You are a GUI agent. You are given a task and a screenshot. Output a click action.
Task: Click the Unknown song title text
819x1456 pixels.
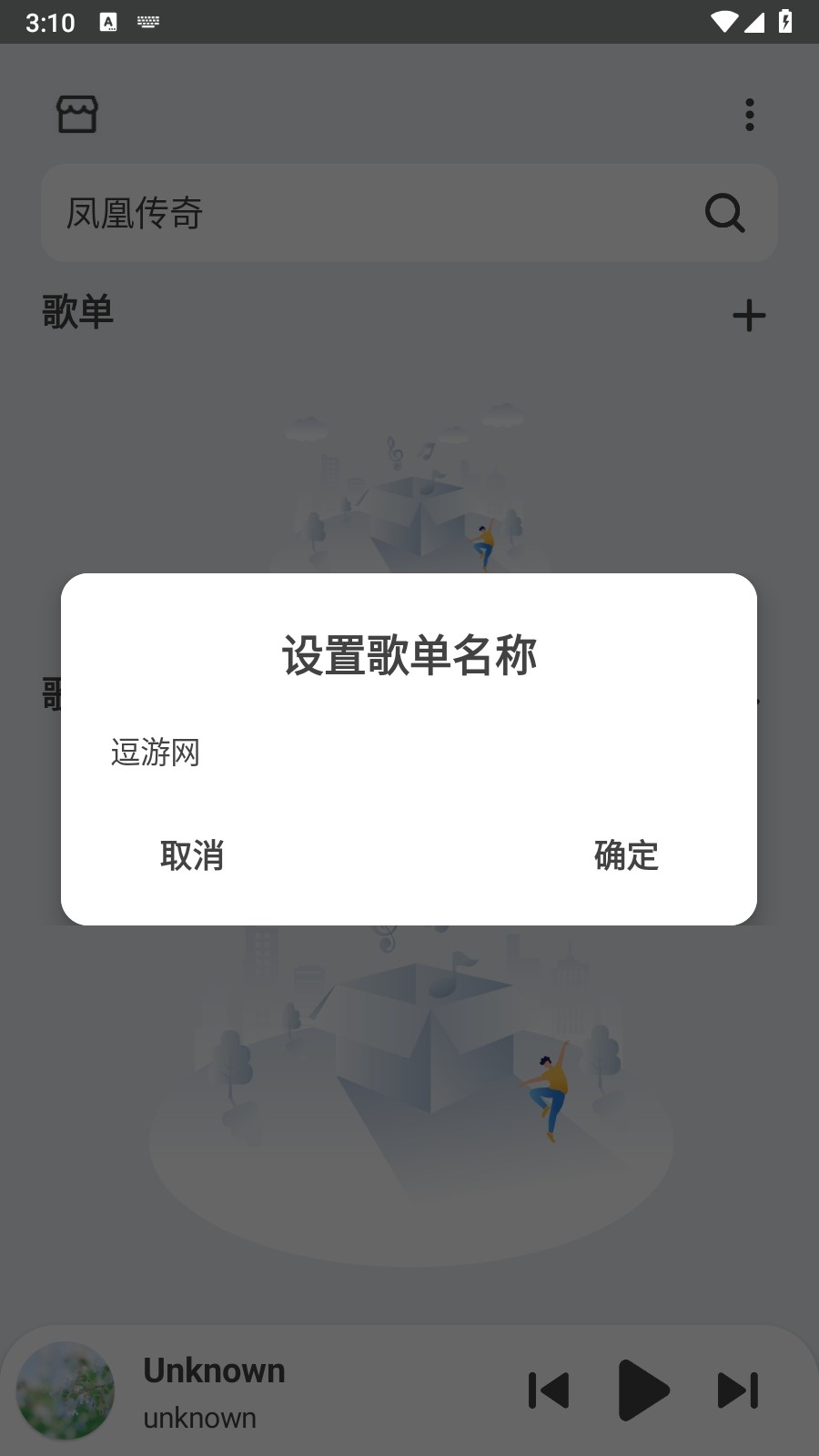215,1370
